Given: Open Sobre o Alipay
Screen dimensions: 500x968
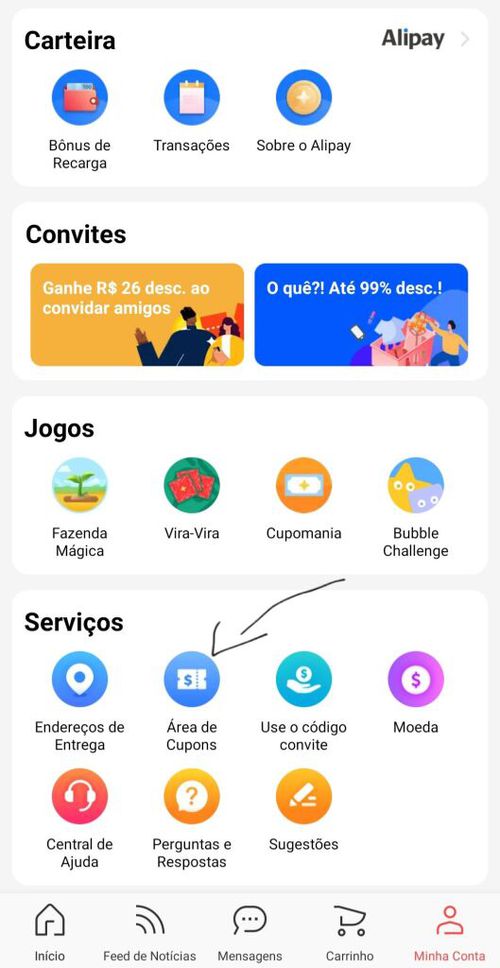Looking at the screenshot, I should (304, 112).
